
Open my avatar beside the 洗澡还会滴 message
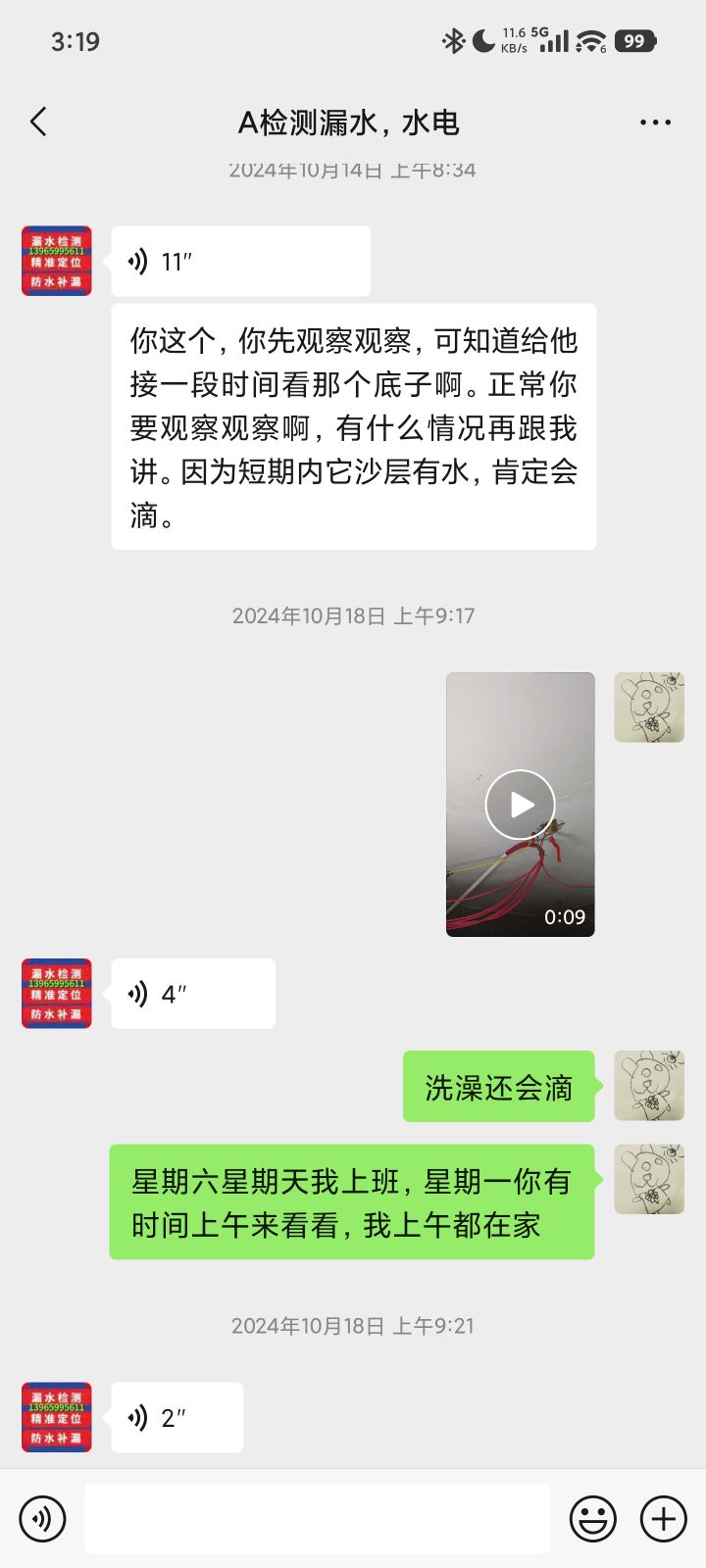tap(649, 1086)
